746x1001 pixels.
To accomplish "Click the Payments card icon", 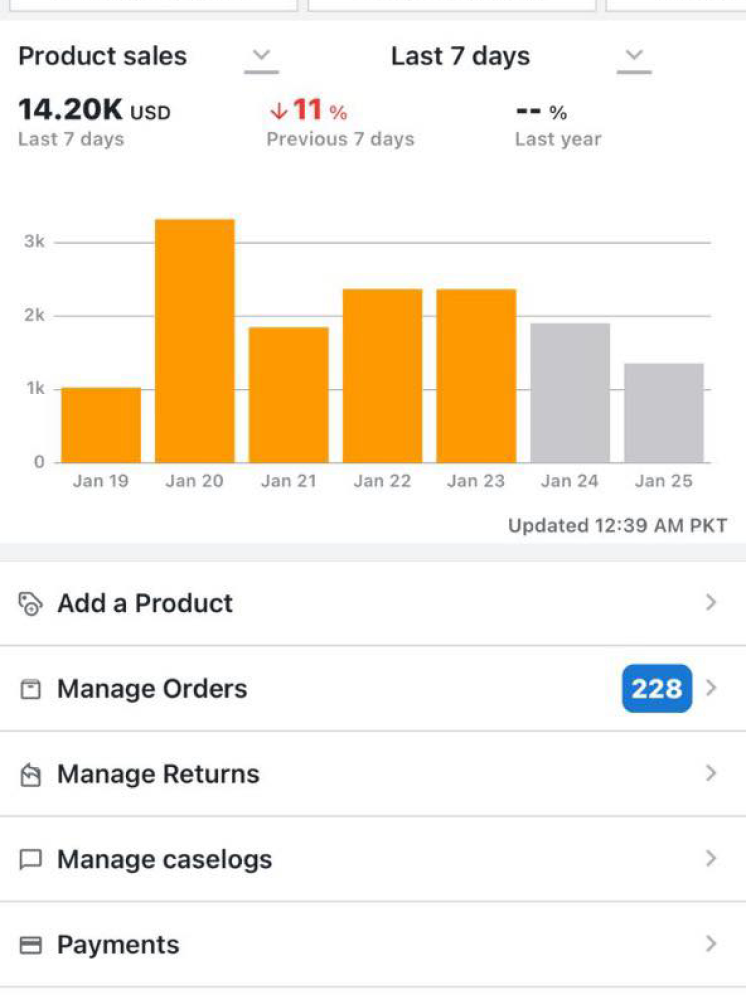I will (29, 944).
